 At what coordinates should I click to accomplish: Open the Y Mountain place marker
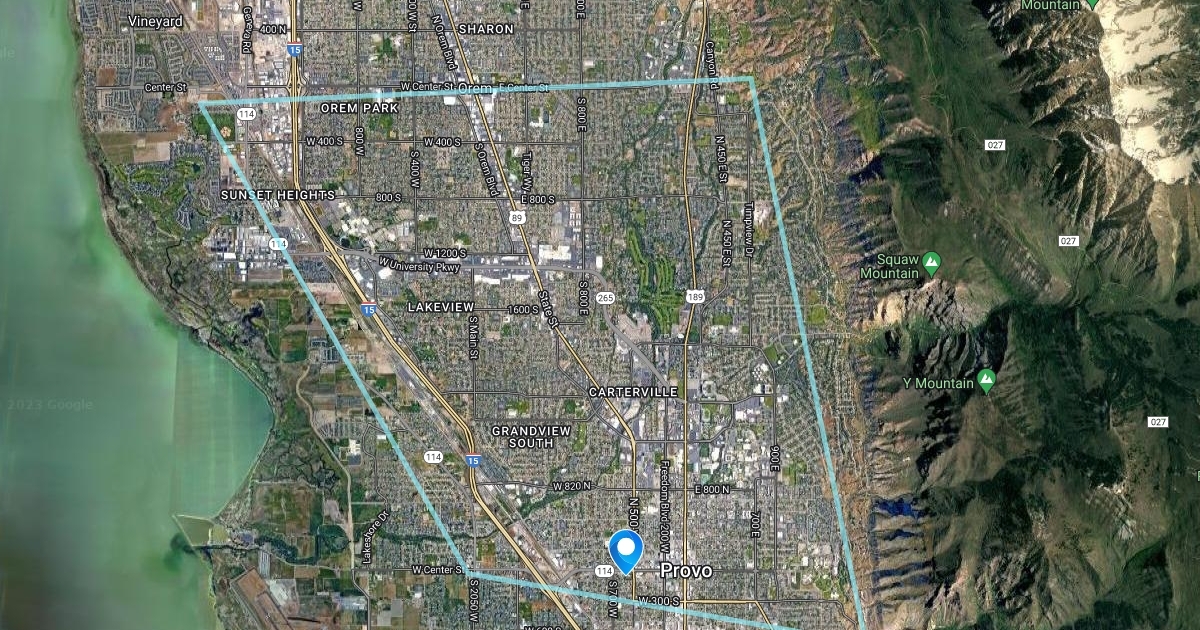(x=986, y=380)
